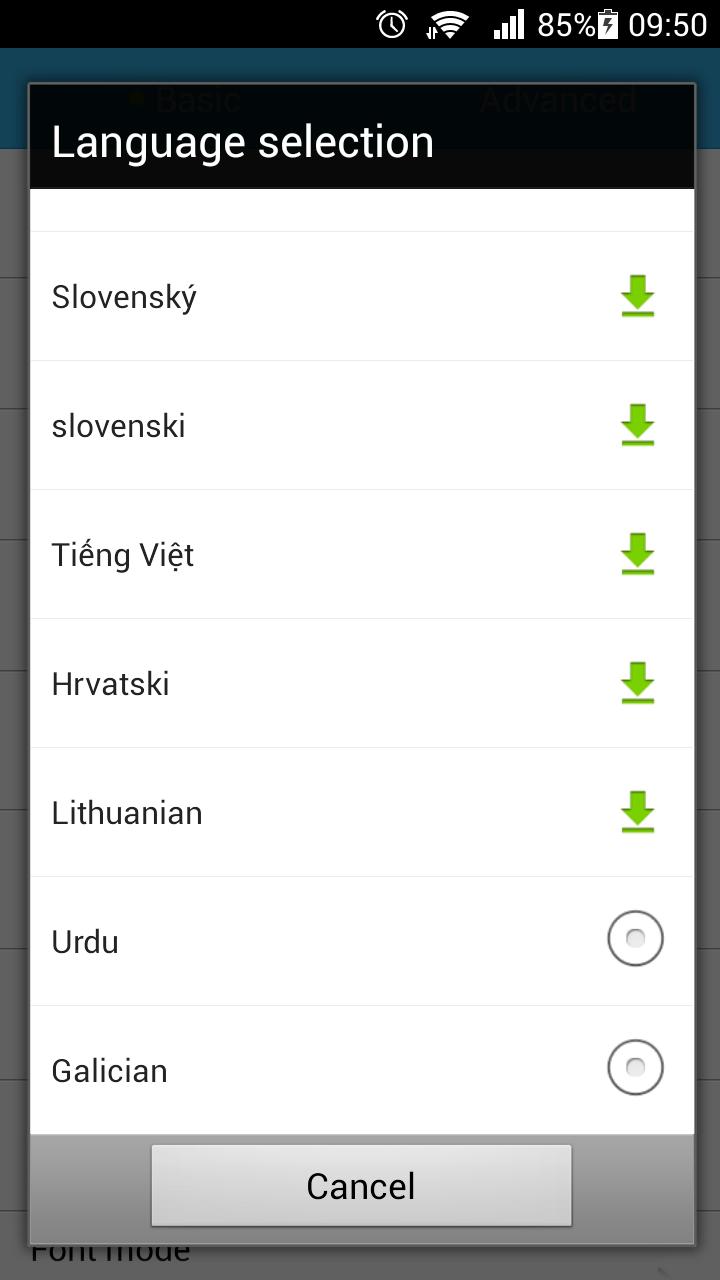The image size is (720, 1280).
Task: Download the Lithuanian language pack
Action: [637, 812]
